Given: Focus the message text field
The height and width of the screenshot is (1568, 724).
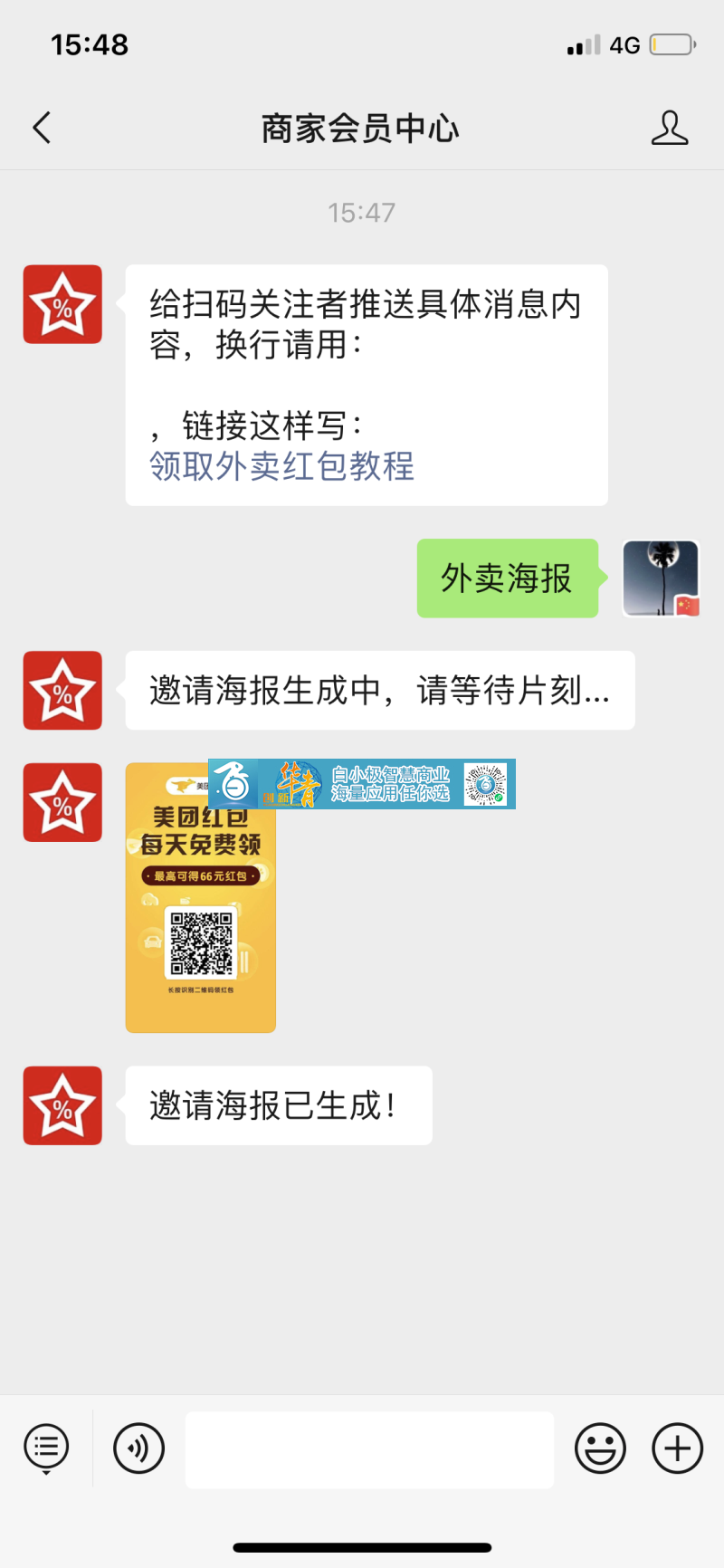Looking at the screenshot, I should coord(369,1449).
